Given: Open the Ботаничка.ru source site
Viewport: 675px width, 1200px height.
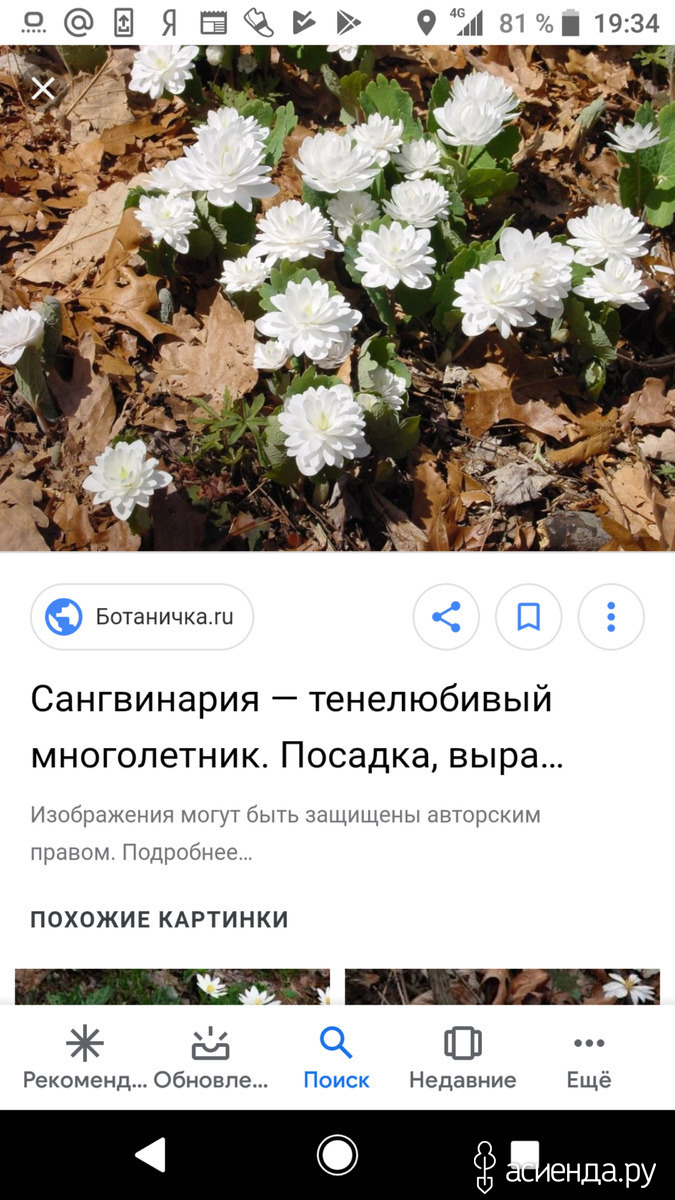Looking at the screenshot, I should tap(142, 617).
